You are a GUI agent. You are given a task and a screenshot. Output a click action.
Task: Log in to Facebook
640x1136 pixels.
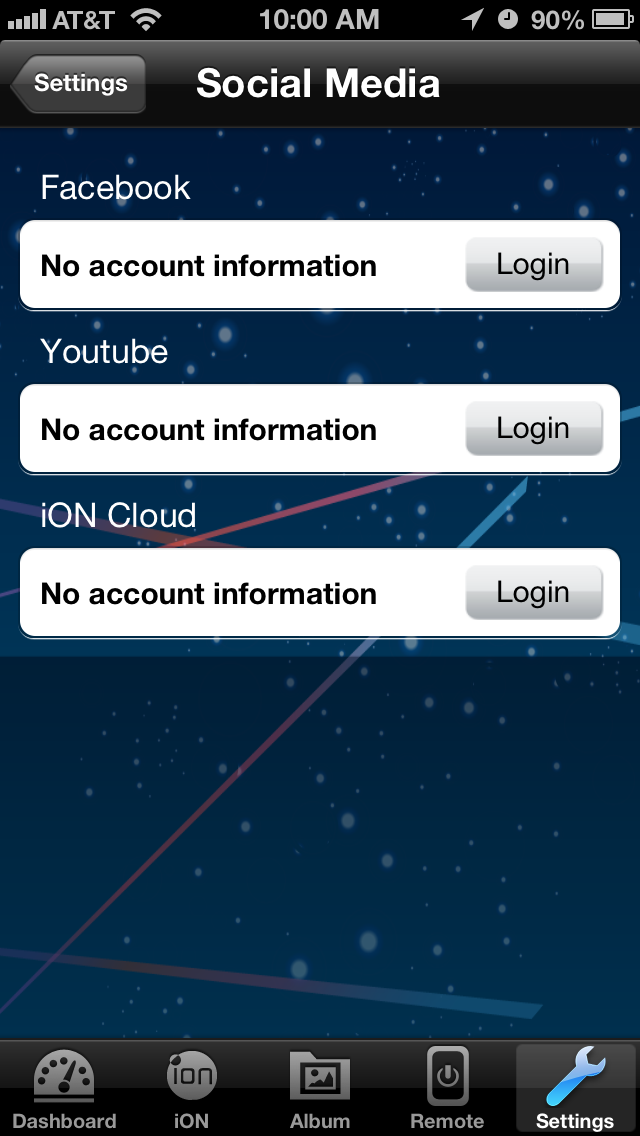pos(534,265)
